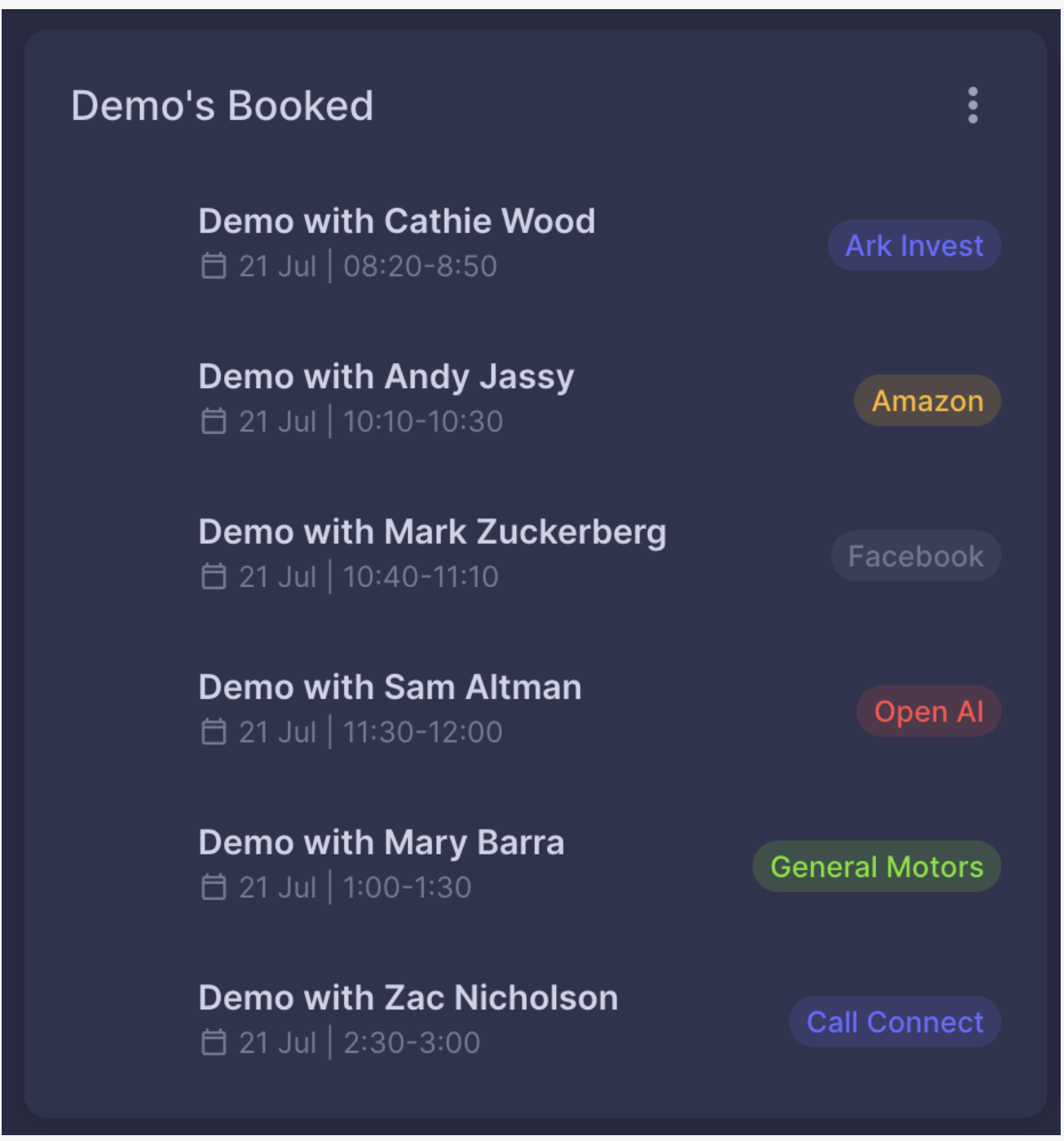
Task: Click the Open AI badge
Action: pos(928,710)
